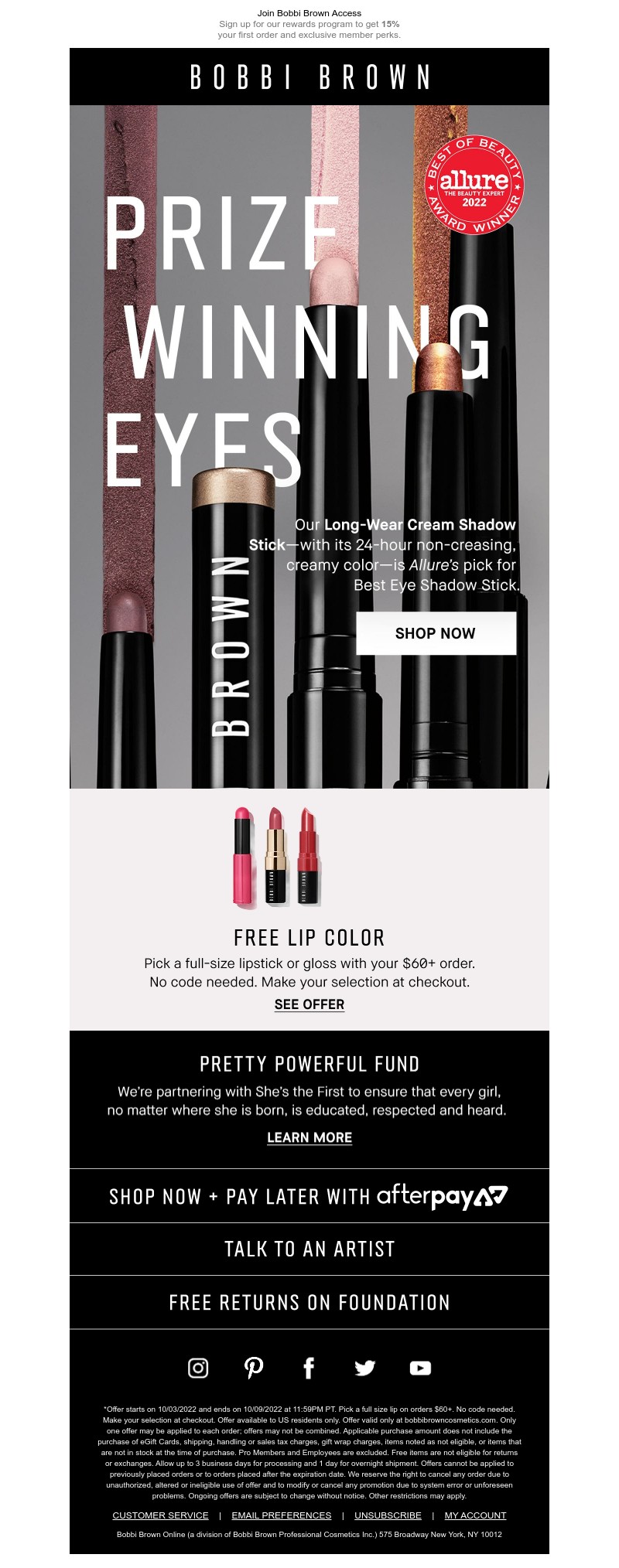The image size is (619, 1568).
Task: Open Email Preferences
Action: click(x=282, y=1515)
